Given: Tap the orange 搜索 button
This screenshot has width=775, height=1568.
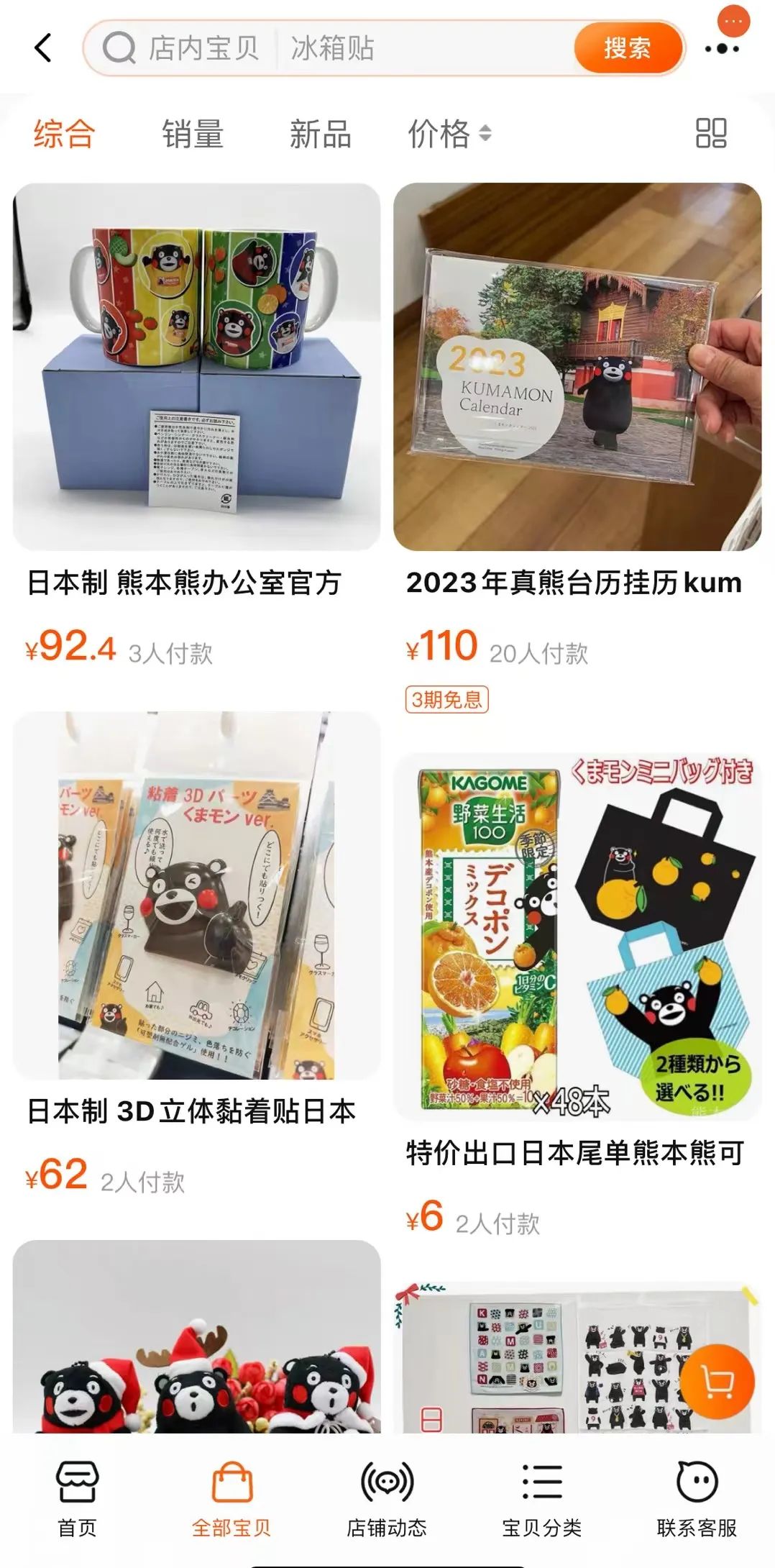Looking at the screenshot, I should pos(627,48).
